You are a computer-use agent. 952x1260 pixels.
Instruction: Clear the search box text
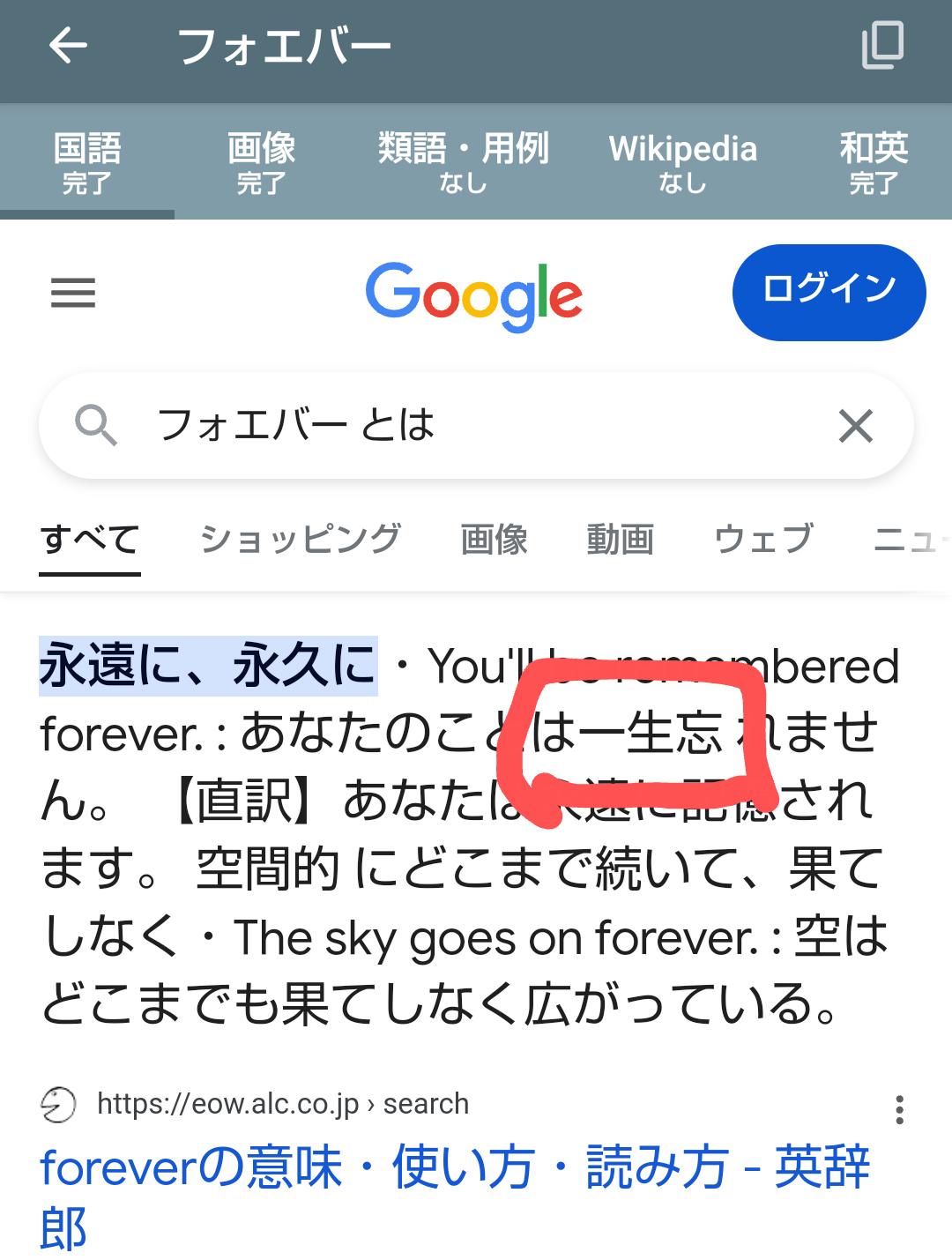855,426
